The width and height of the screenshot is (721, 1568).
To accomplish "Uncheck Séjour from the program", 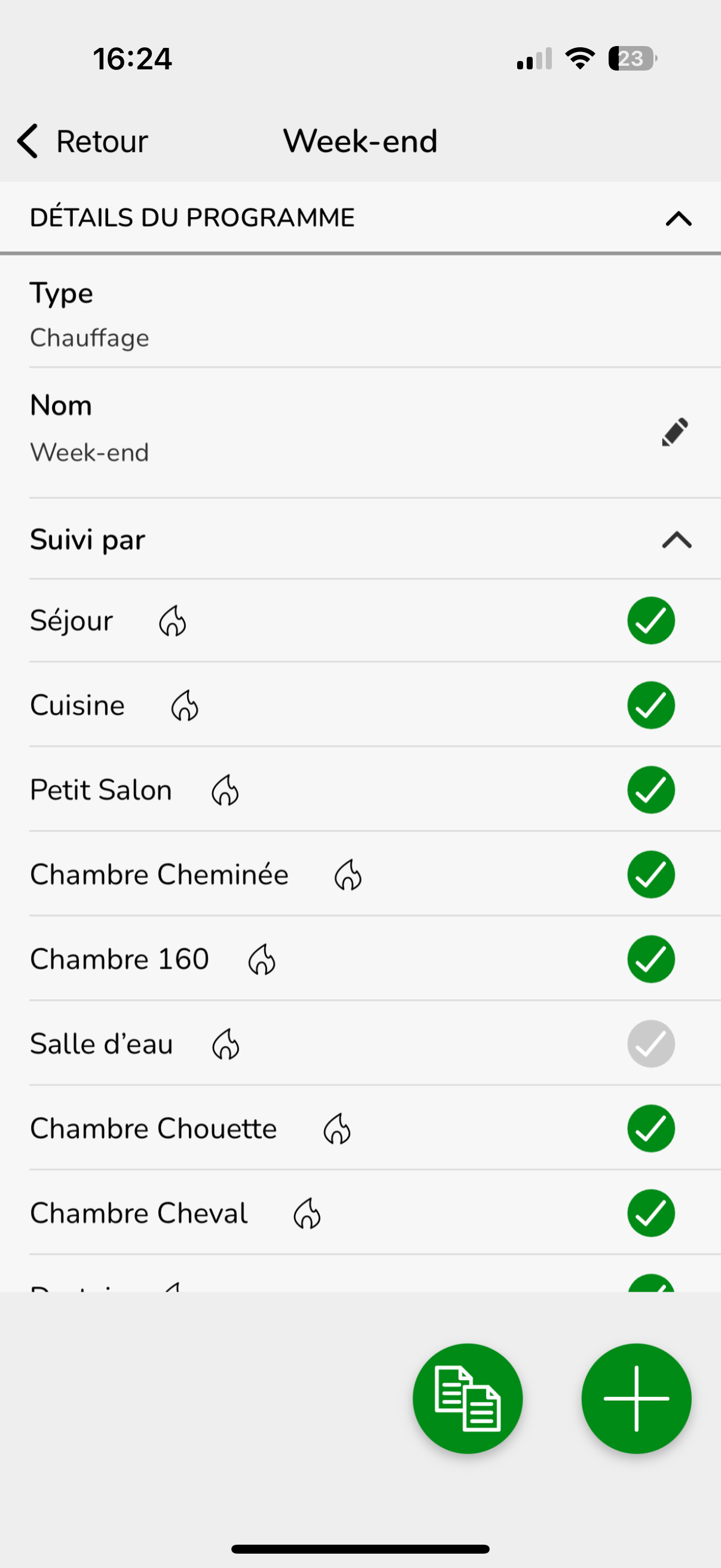I will 651,620.
